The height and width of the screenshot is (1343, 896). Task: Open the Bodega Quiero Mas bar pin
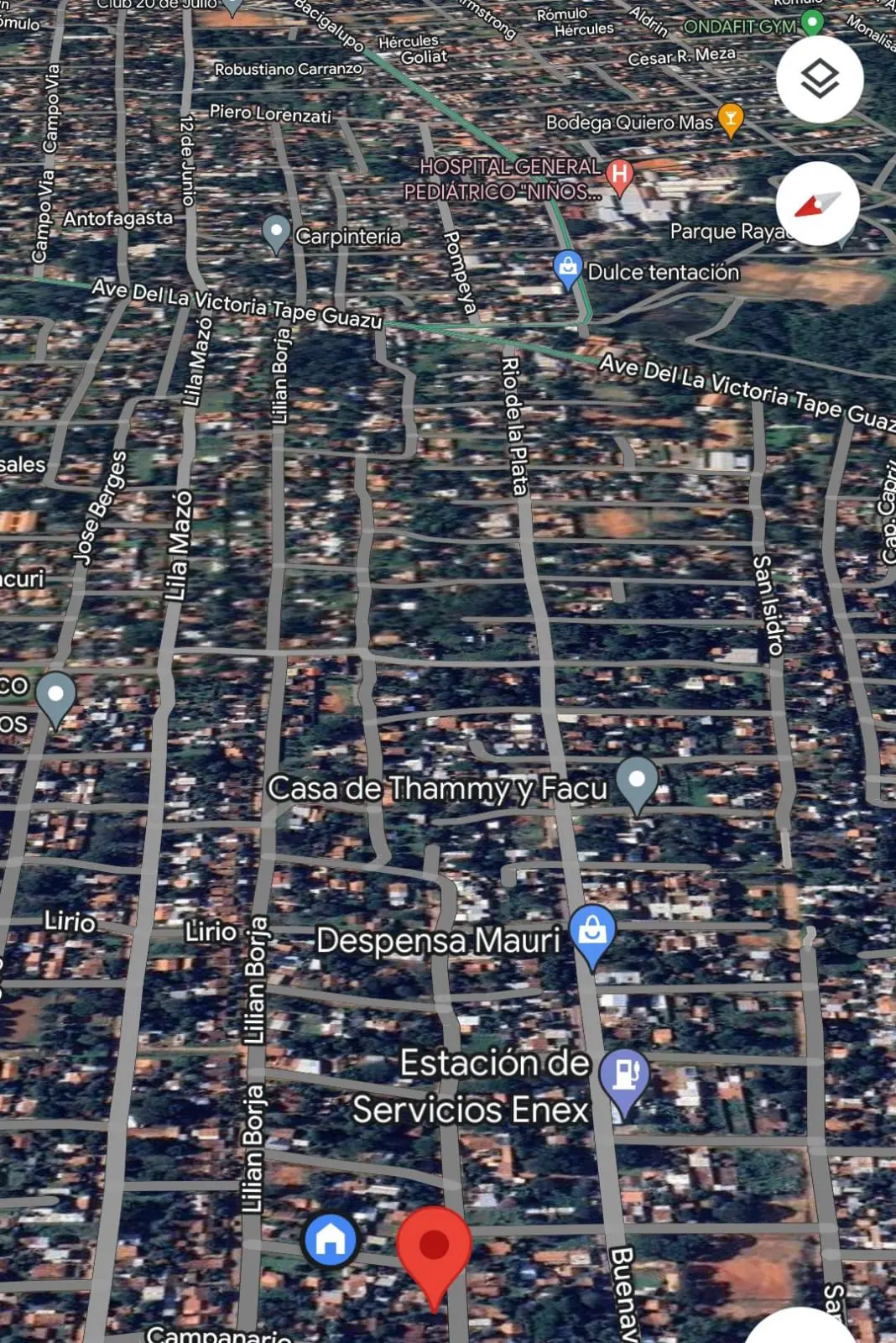[x=731, y=118]
